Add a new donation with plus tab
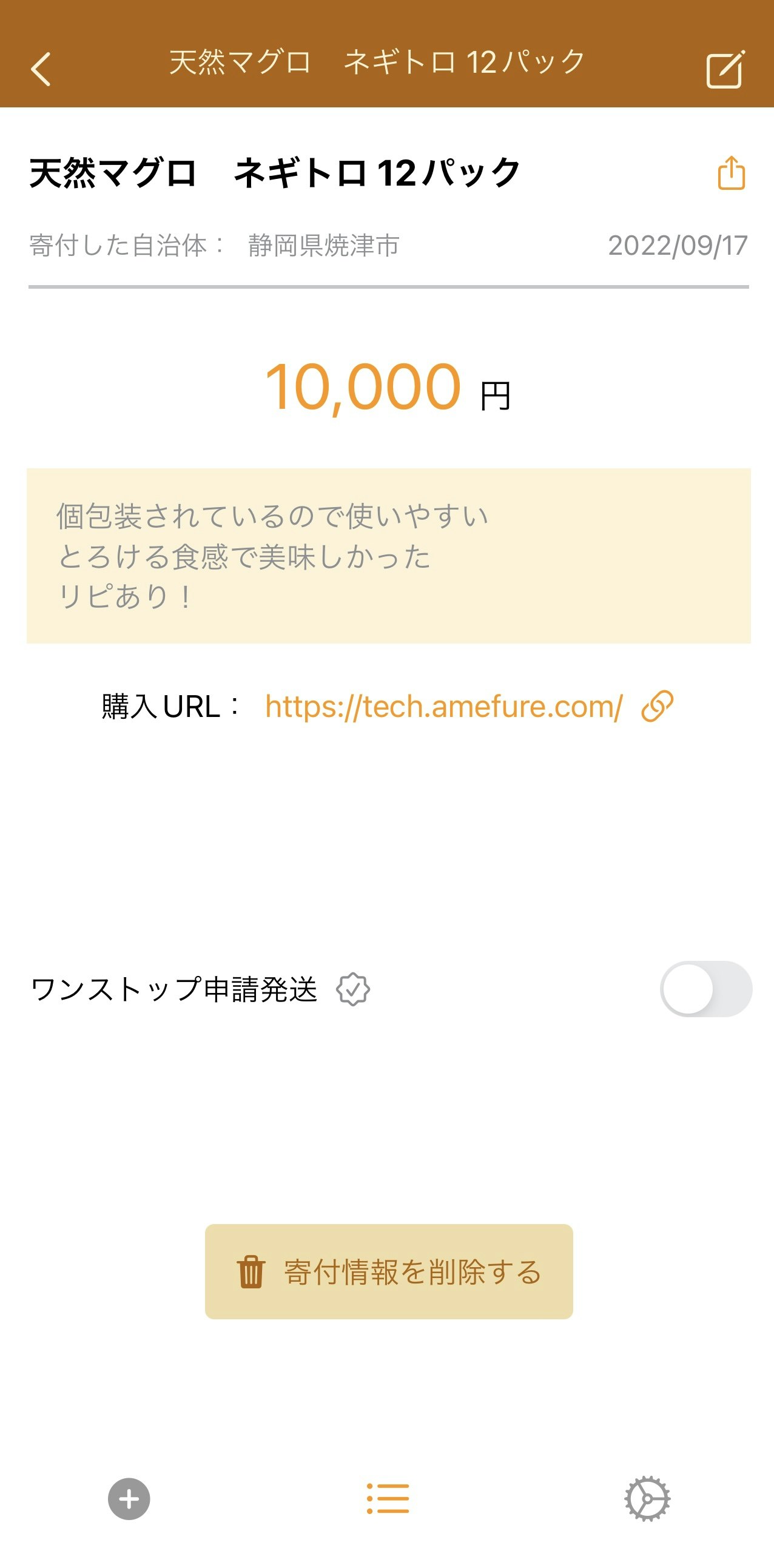The image size is (774, 1568). tap(129, 1499)
